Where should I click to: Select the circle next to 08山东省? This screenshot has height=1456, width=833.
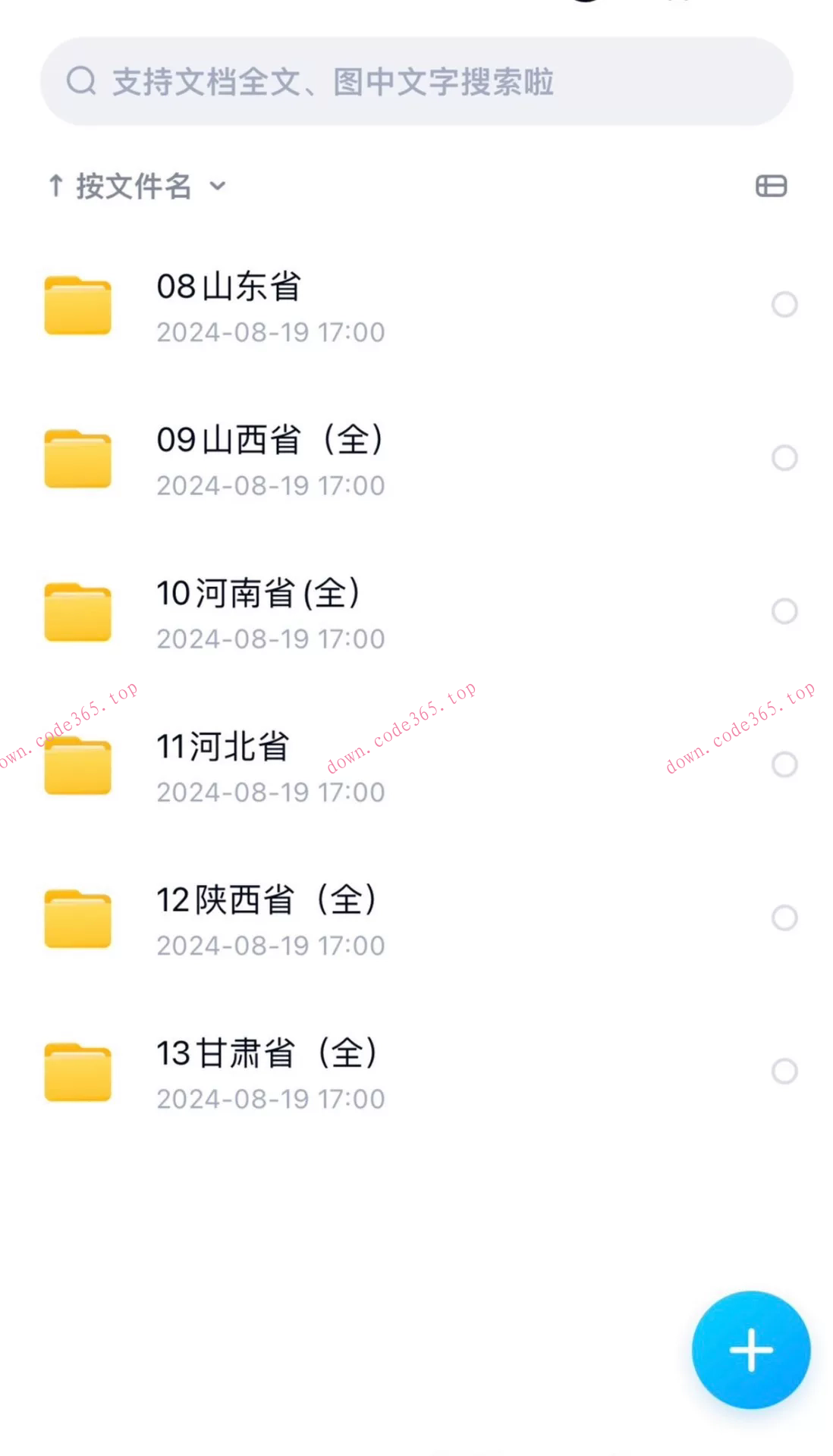point(784,306)
